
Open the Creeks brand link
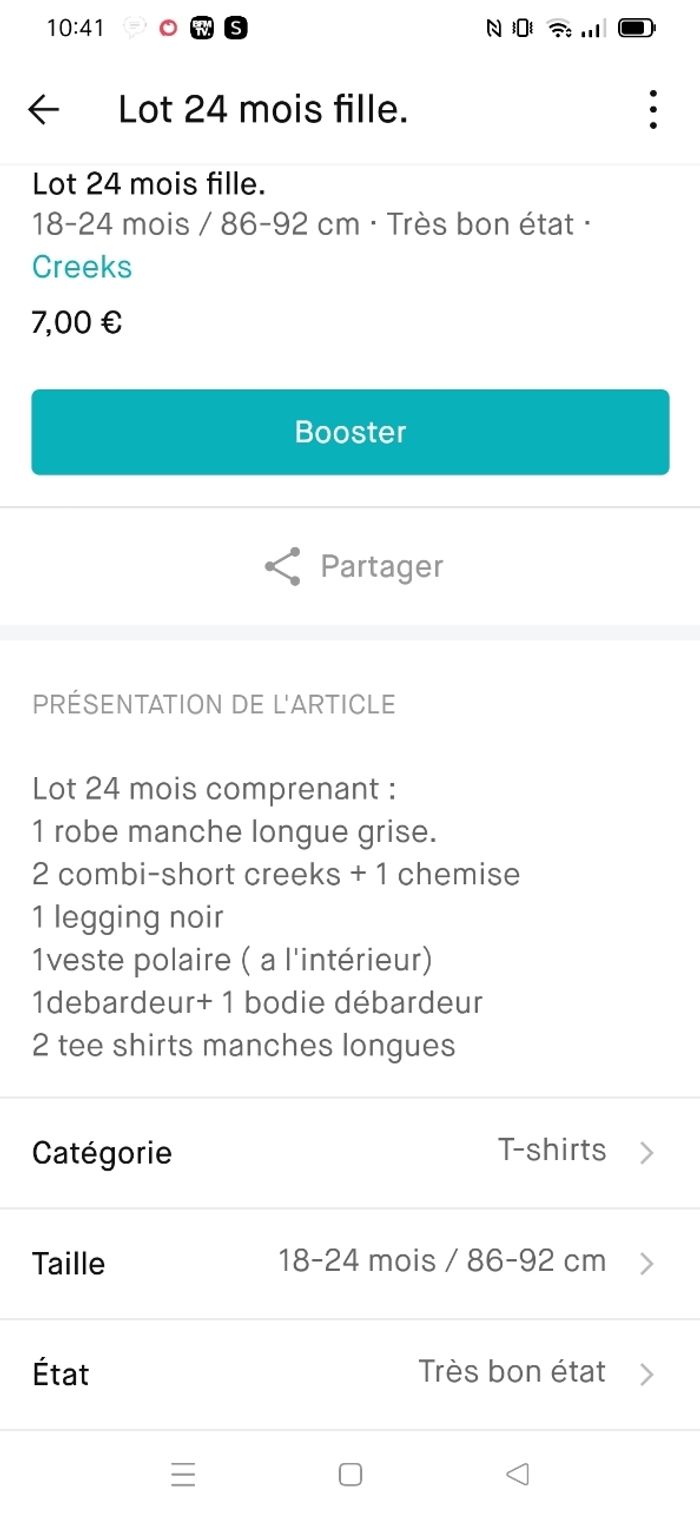click(82, 267)
